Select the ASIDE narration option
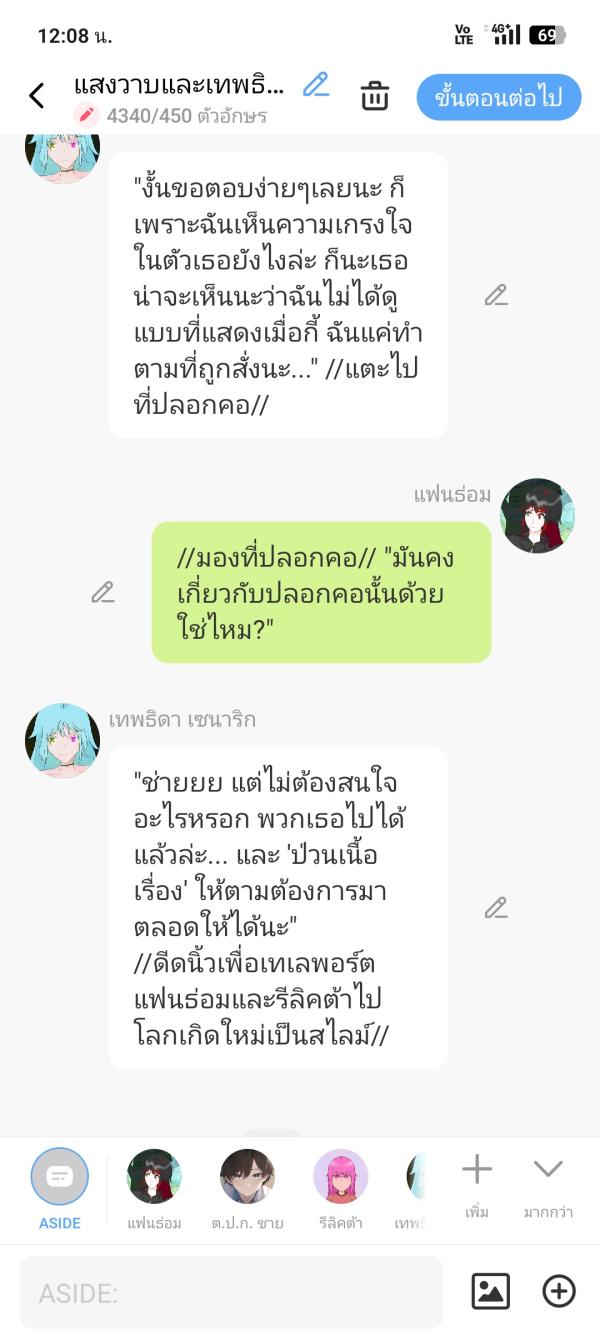600x1340 pixels. click(x=60, y=1185)
